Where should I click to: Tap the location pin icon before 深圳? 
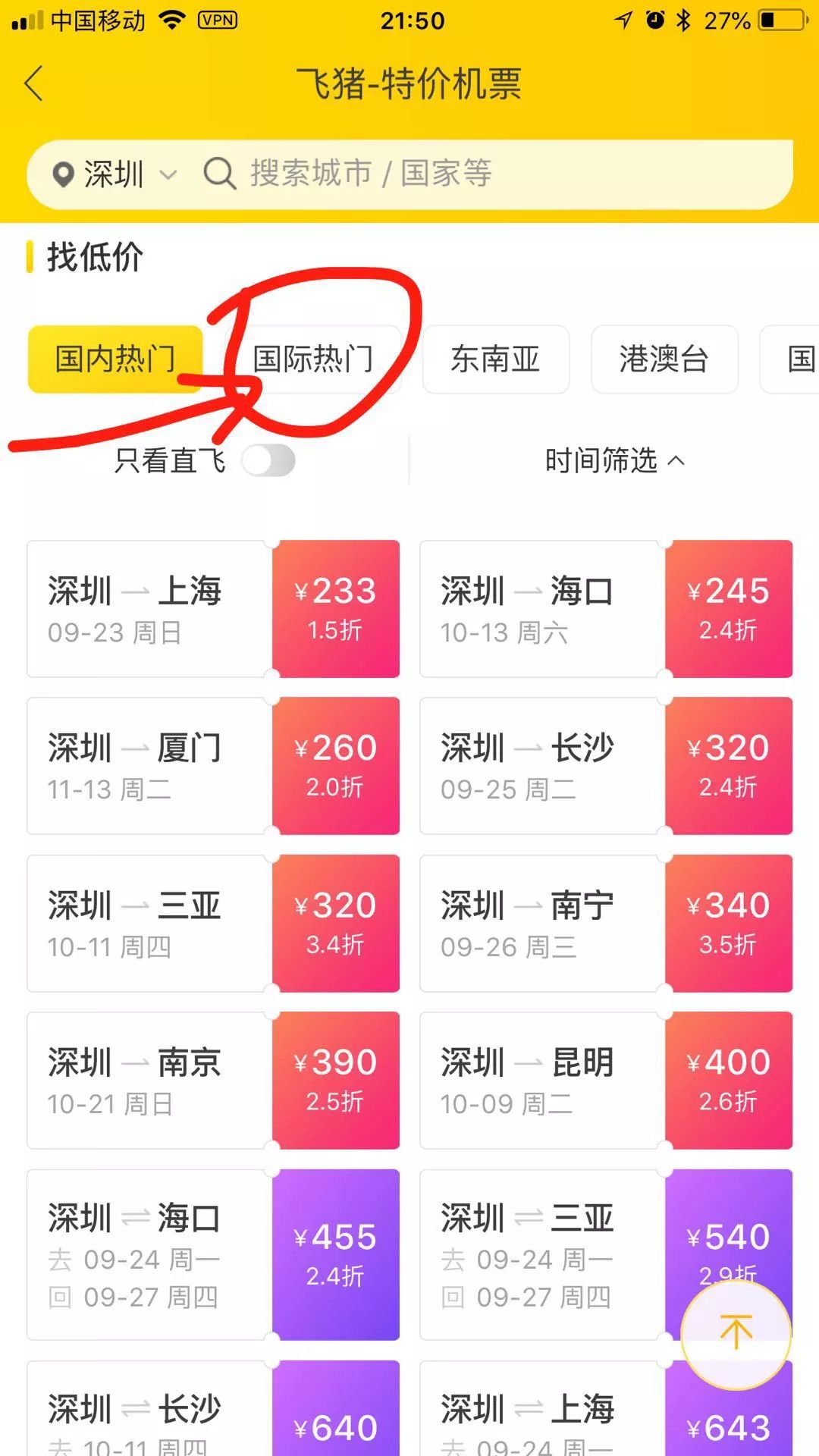pyautogui.click(x=64, y=173)
